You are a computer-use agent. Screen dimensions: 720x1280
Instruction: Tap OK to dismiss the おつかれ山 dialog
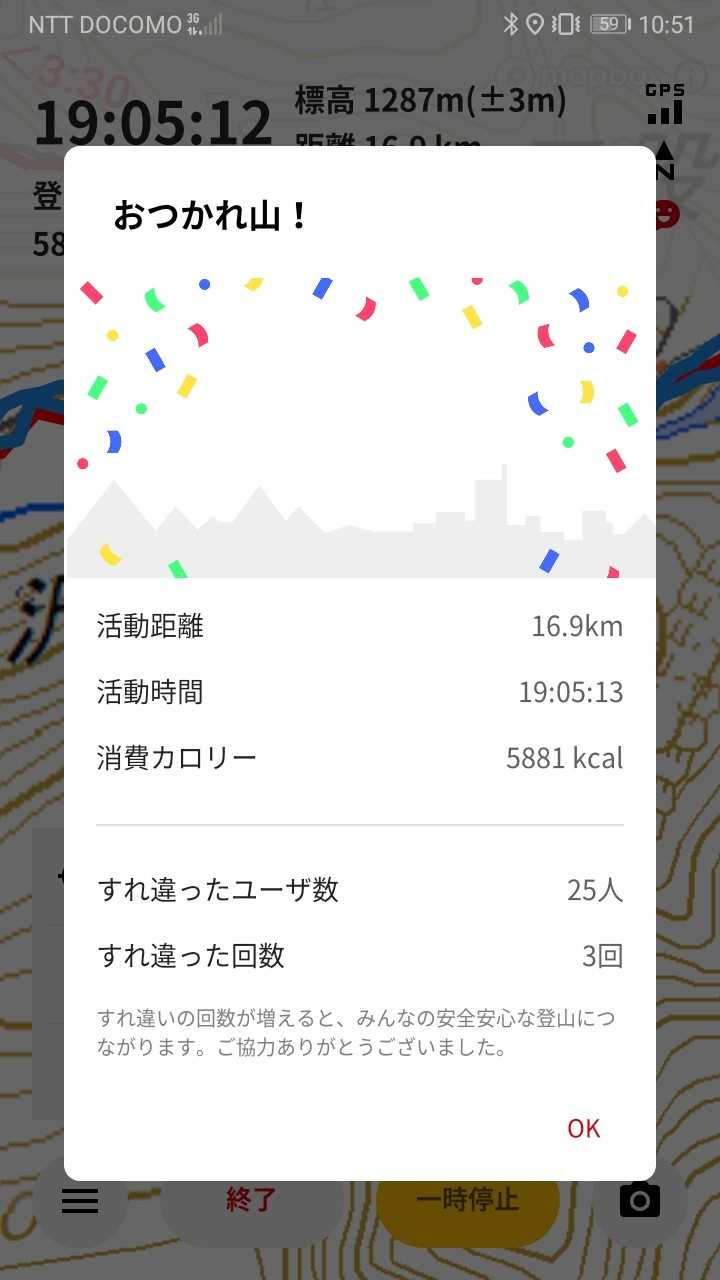pos(584,1128)
